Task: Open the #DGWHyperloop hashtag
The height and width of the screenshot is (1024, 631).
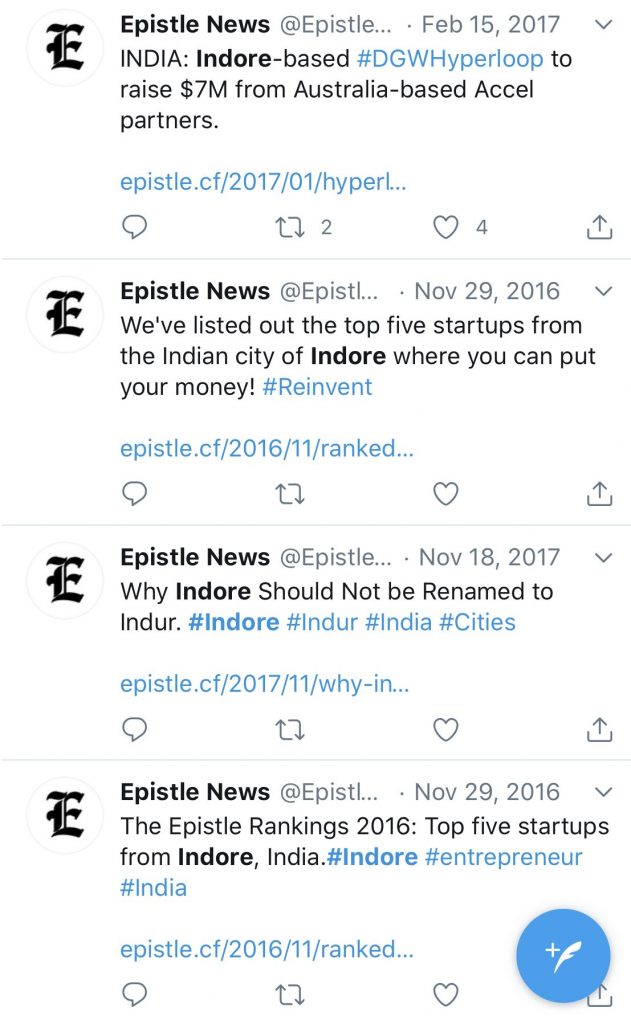Action: (x=450, y=59)
